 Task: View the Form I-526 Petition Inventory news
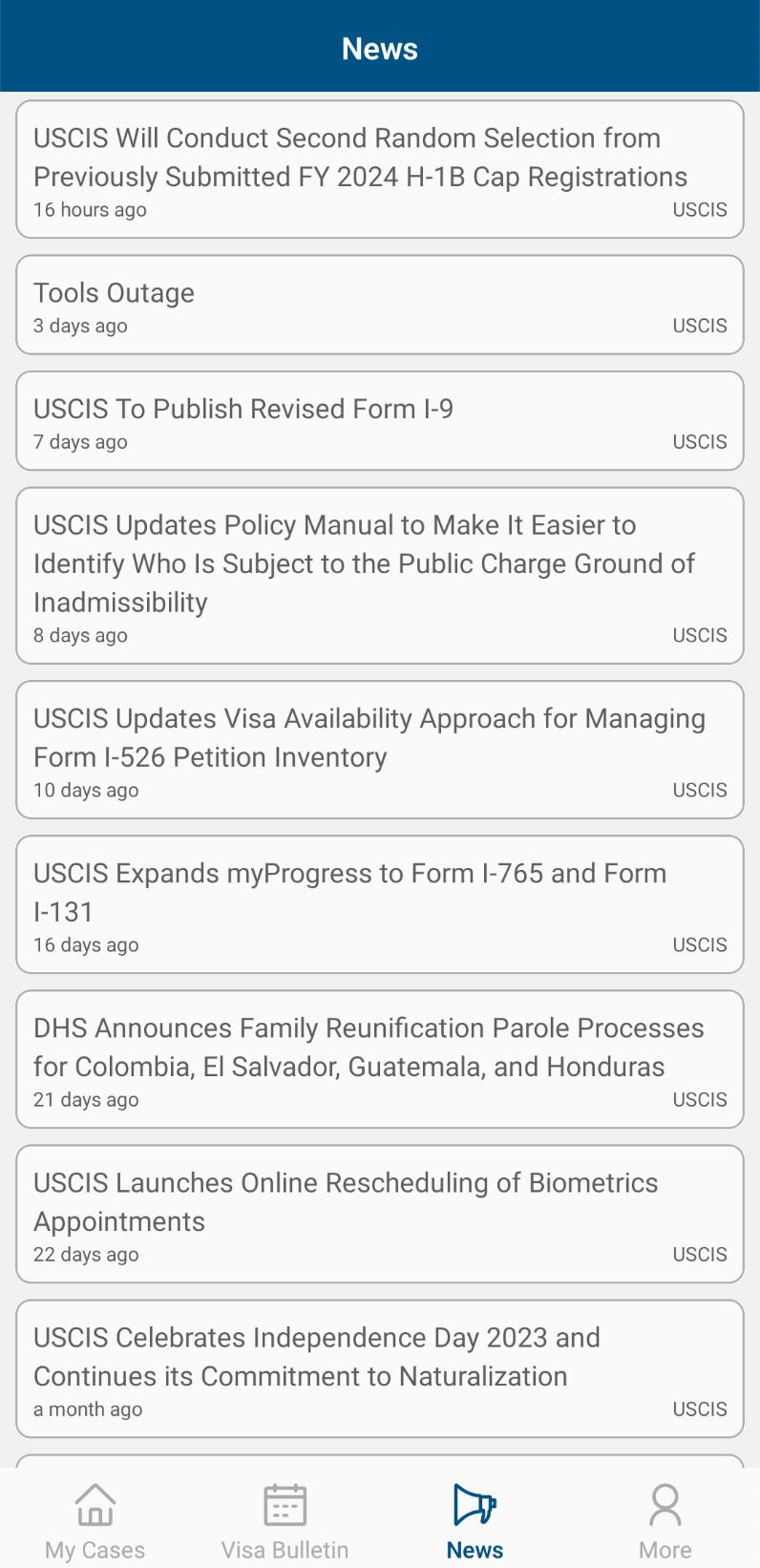tap(380, 750)
